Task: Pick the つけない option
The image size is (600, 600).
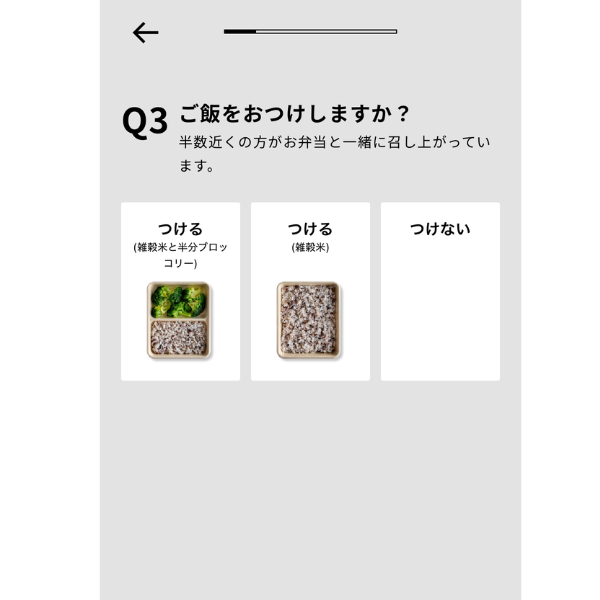Action: coord(440,291)
